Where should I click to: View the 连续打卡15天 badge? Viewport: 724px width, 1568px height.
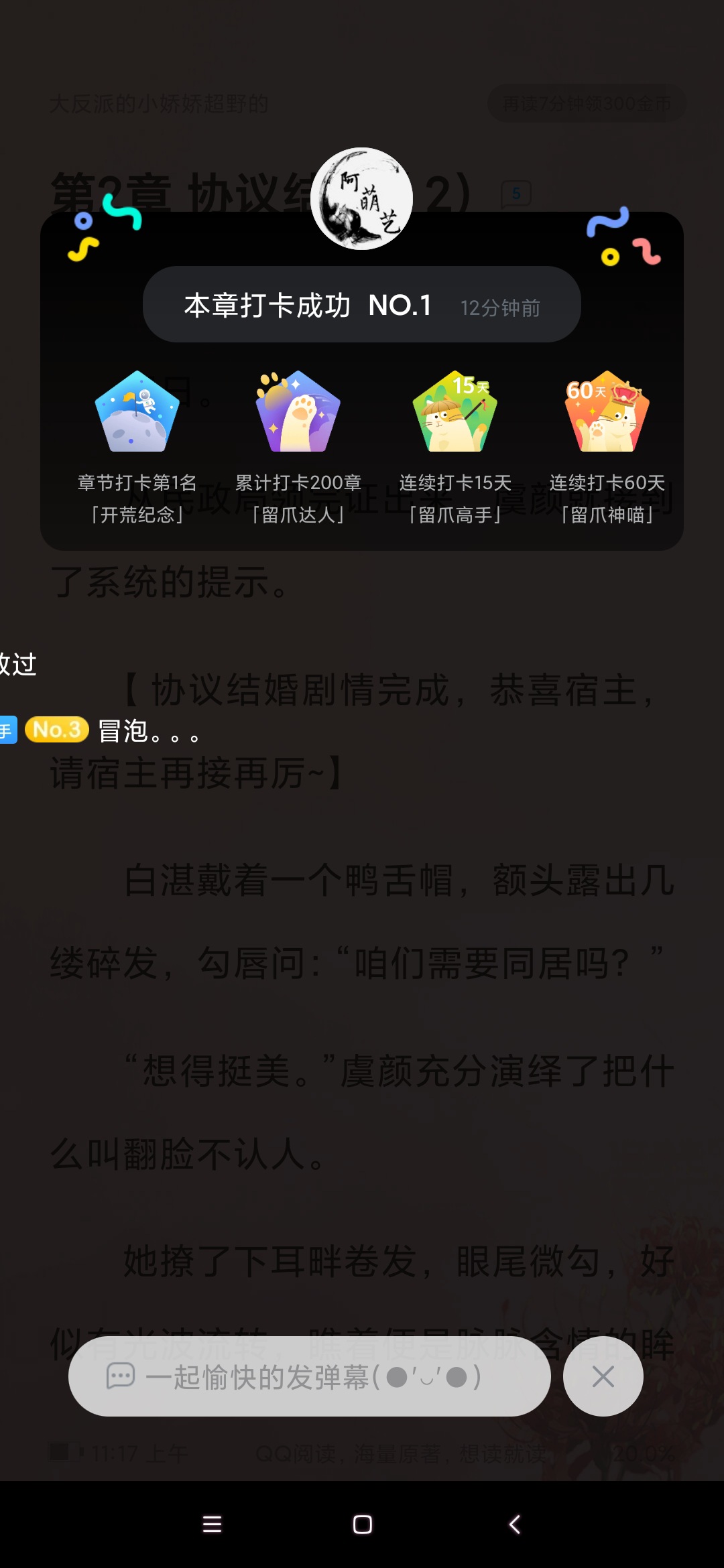point(455,412)
